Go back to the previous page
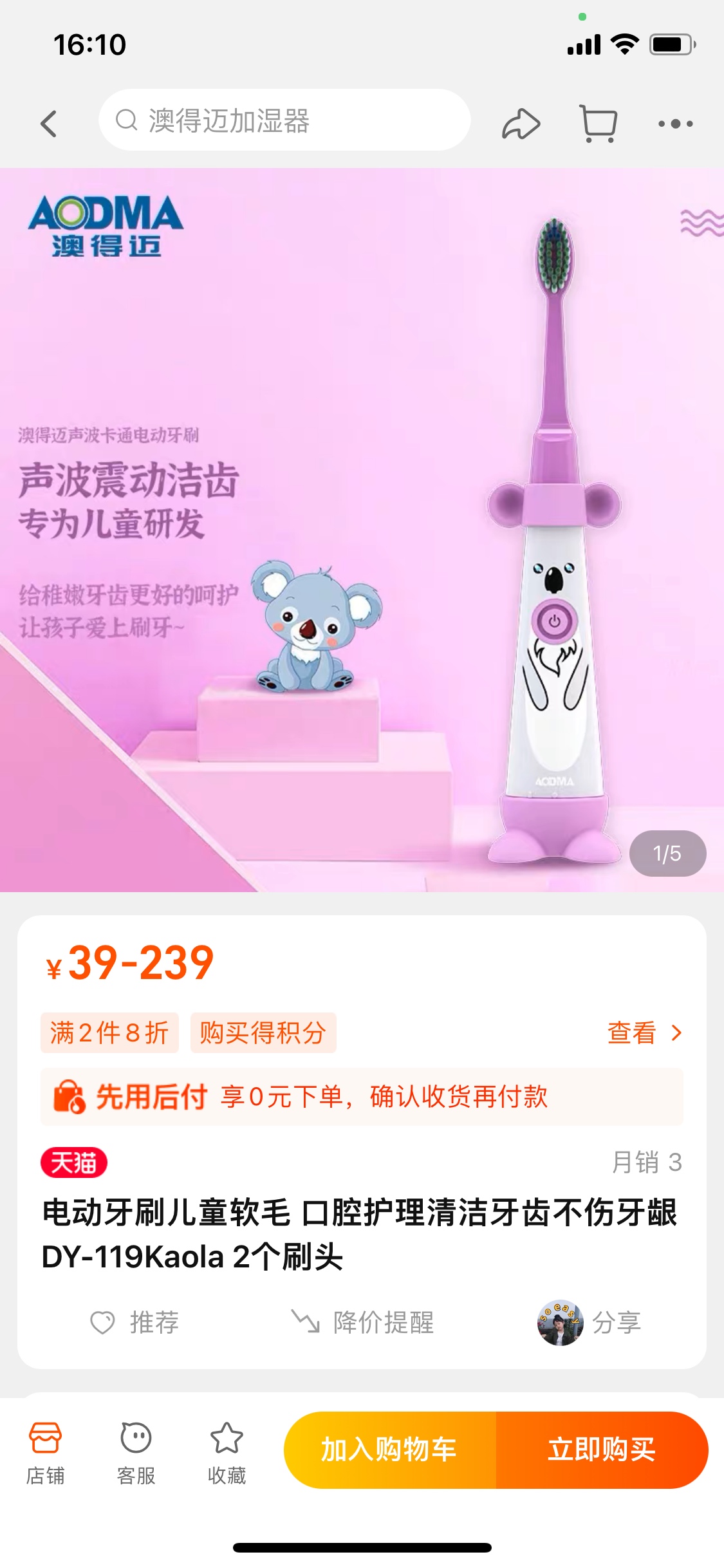 click(49, 123)
